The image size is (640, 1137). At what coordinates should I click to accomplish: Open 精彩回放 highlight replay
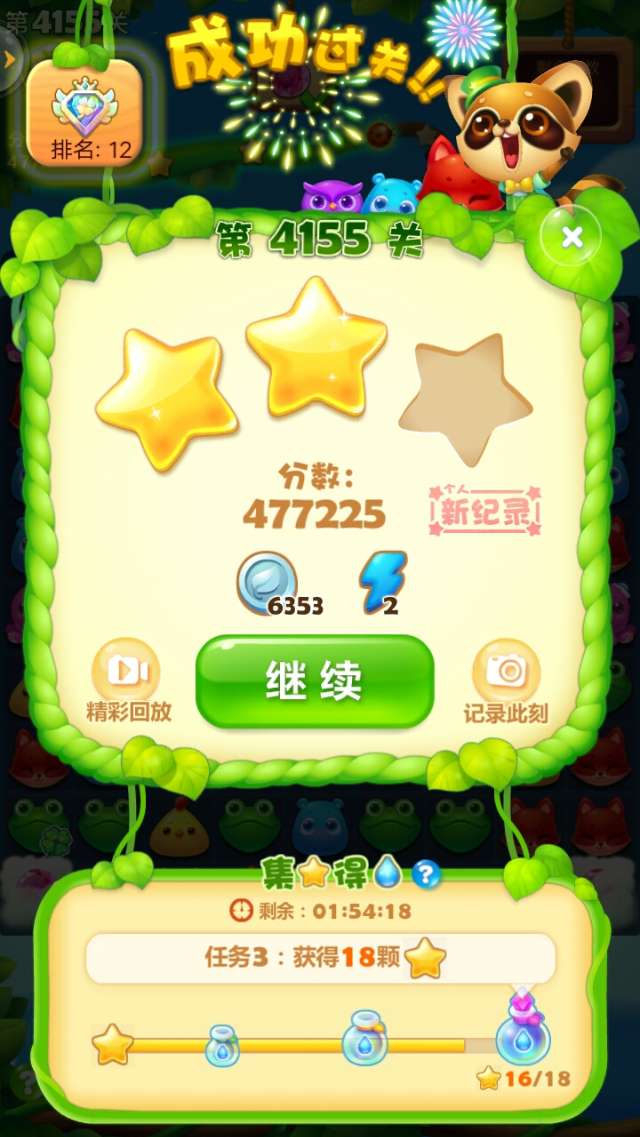click(127, 680)
